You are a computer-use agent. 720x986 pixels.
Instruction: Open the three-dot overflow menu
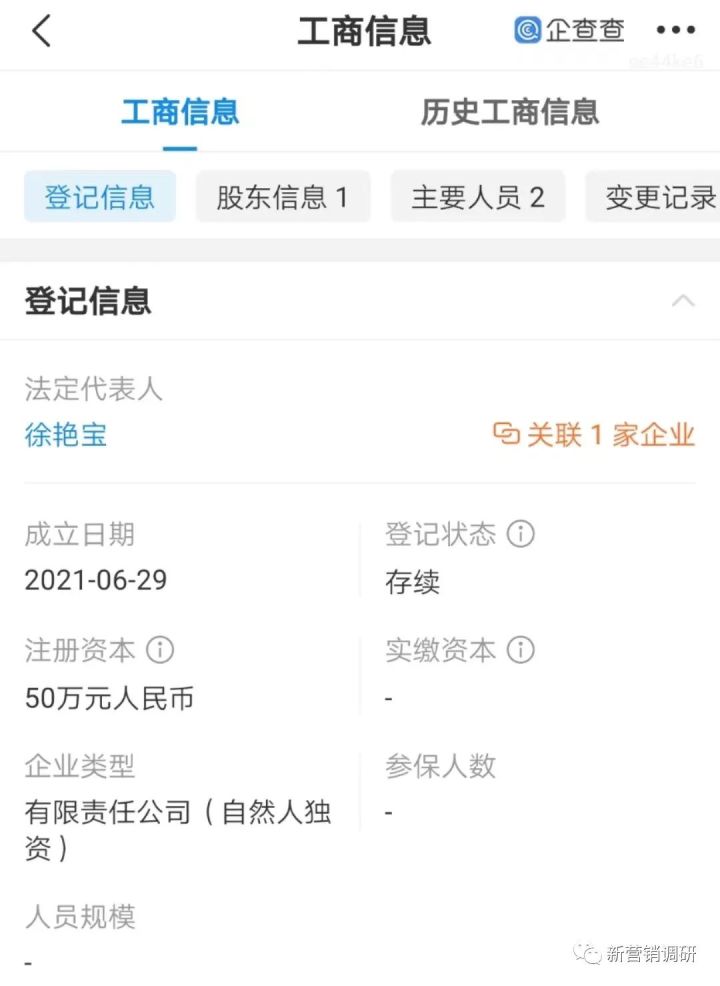pos(676,31)
